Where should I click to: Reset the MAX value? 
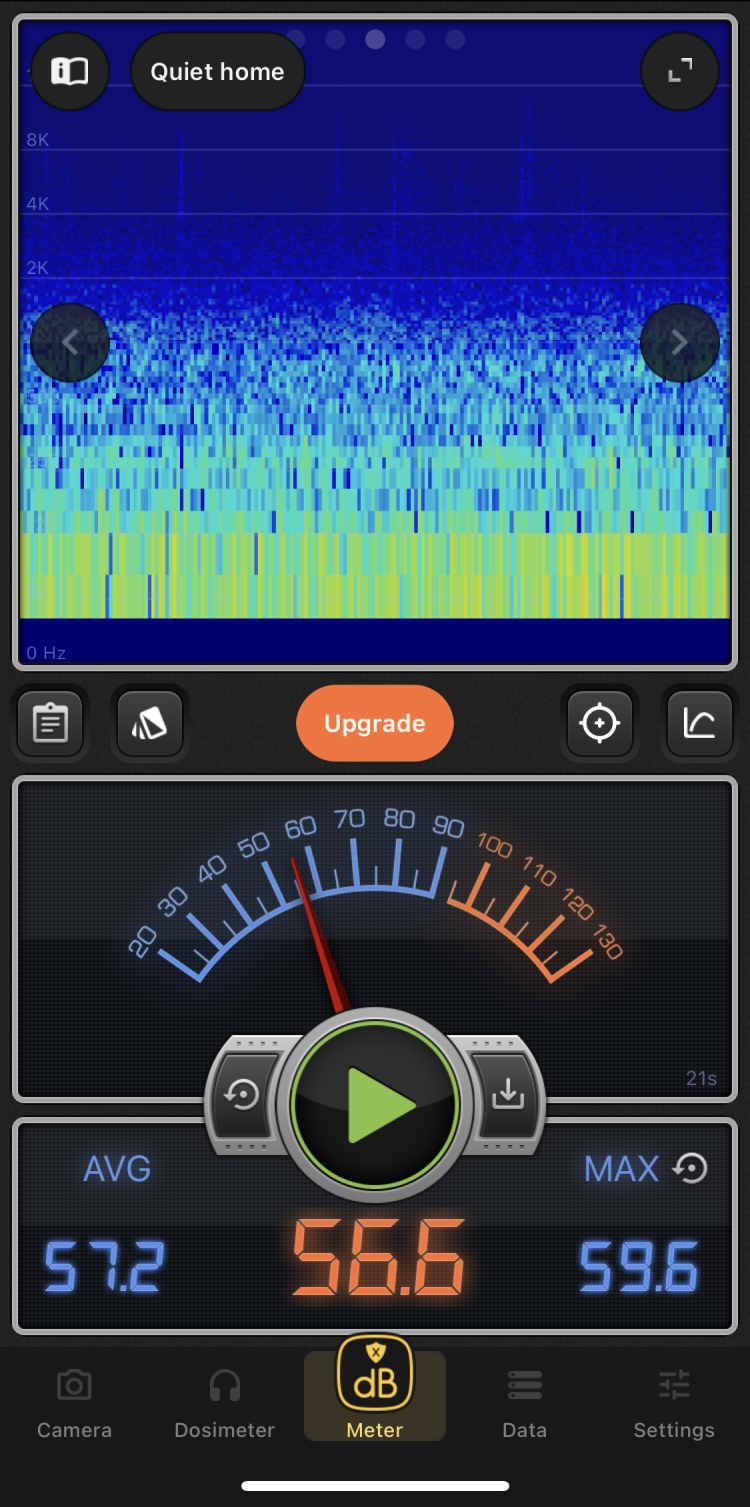pyautogui.click(x=691, y=1168)
